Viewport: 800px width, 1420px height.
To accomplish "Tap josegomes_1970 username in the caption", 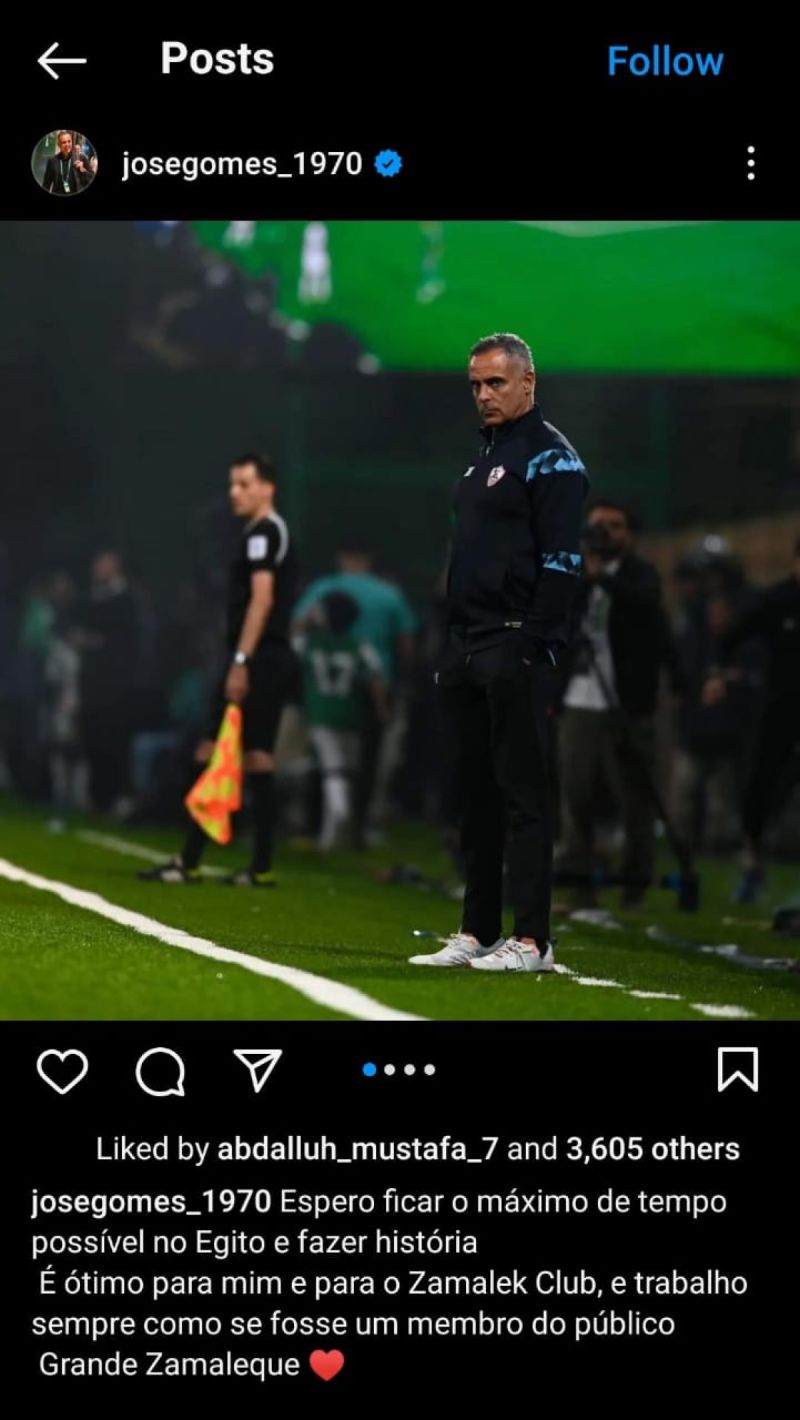I will [x=151, y=1201].
